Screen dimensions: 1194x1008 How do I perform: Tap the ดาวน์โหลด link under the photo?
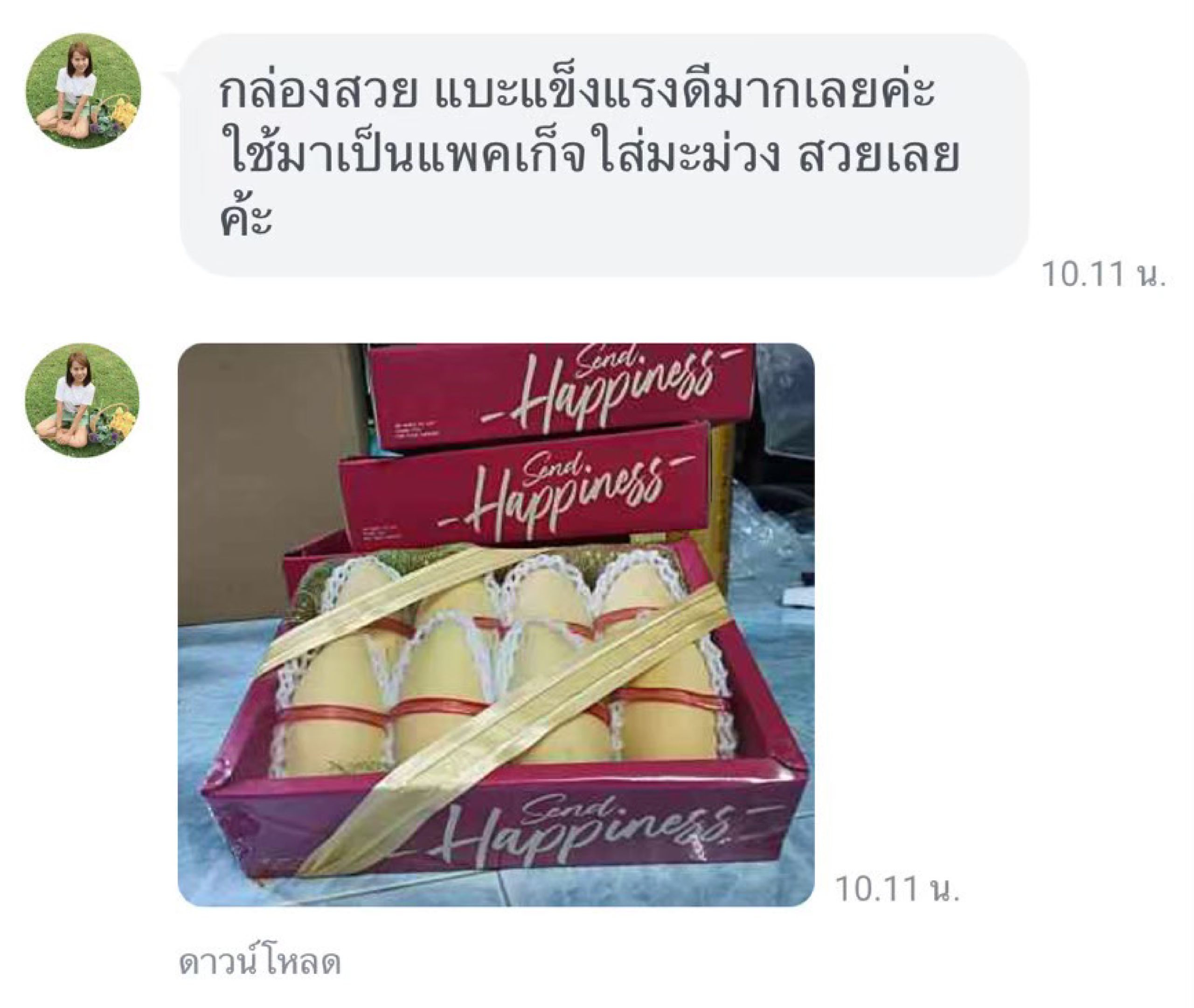click(260, 963)
